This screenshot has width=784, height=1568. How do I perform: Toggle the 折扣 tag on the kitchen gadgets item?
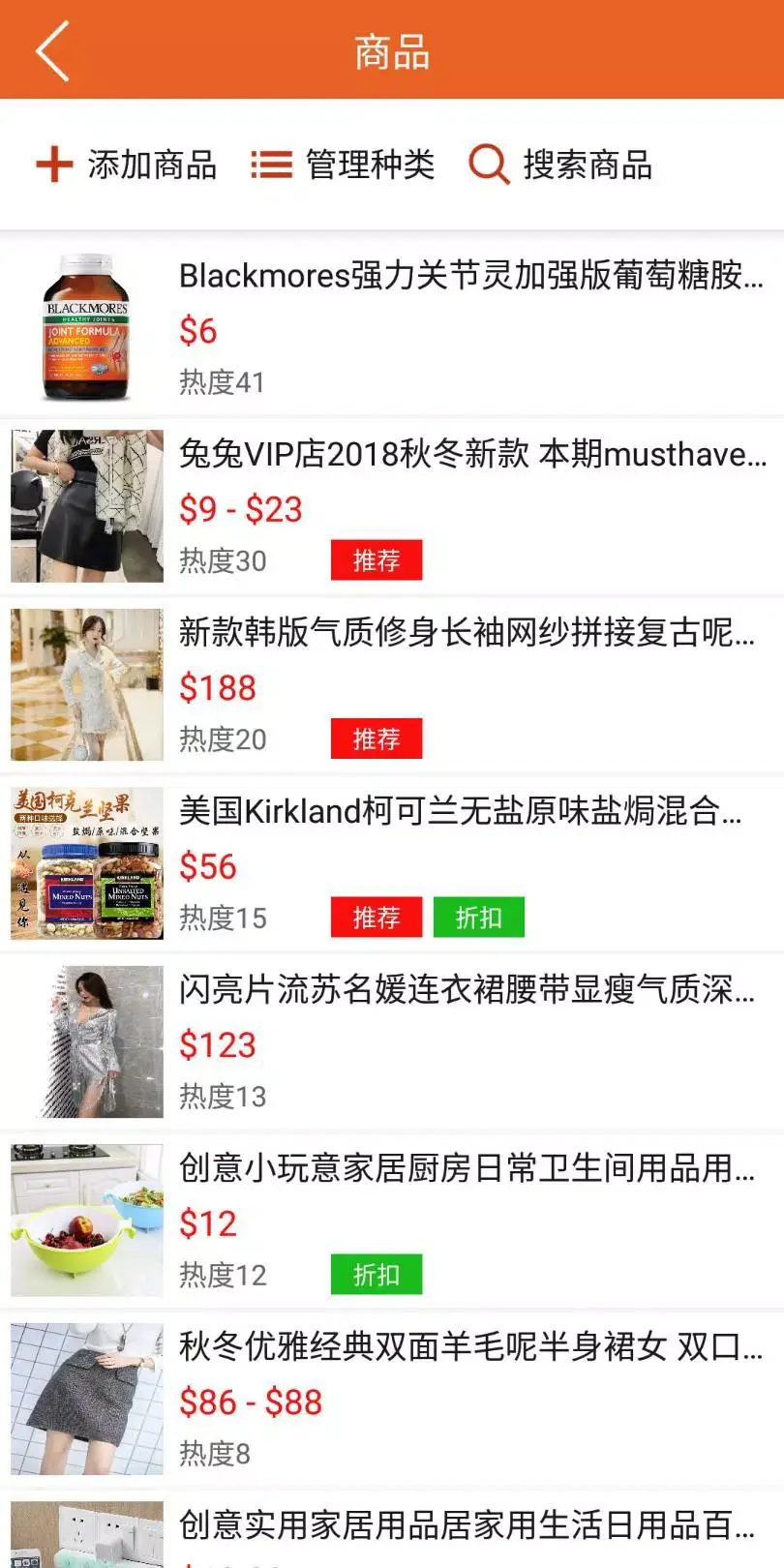click(x=377, y=1275)
